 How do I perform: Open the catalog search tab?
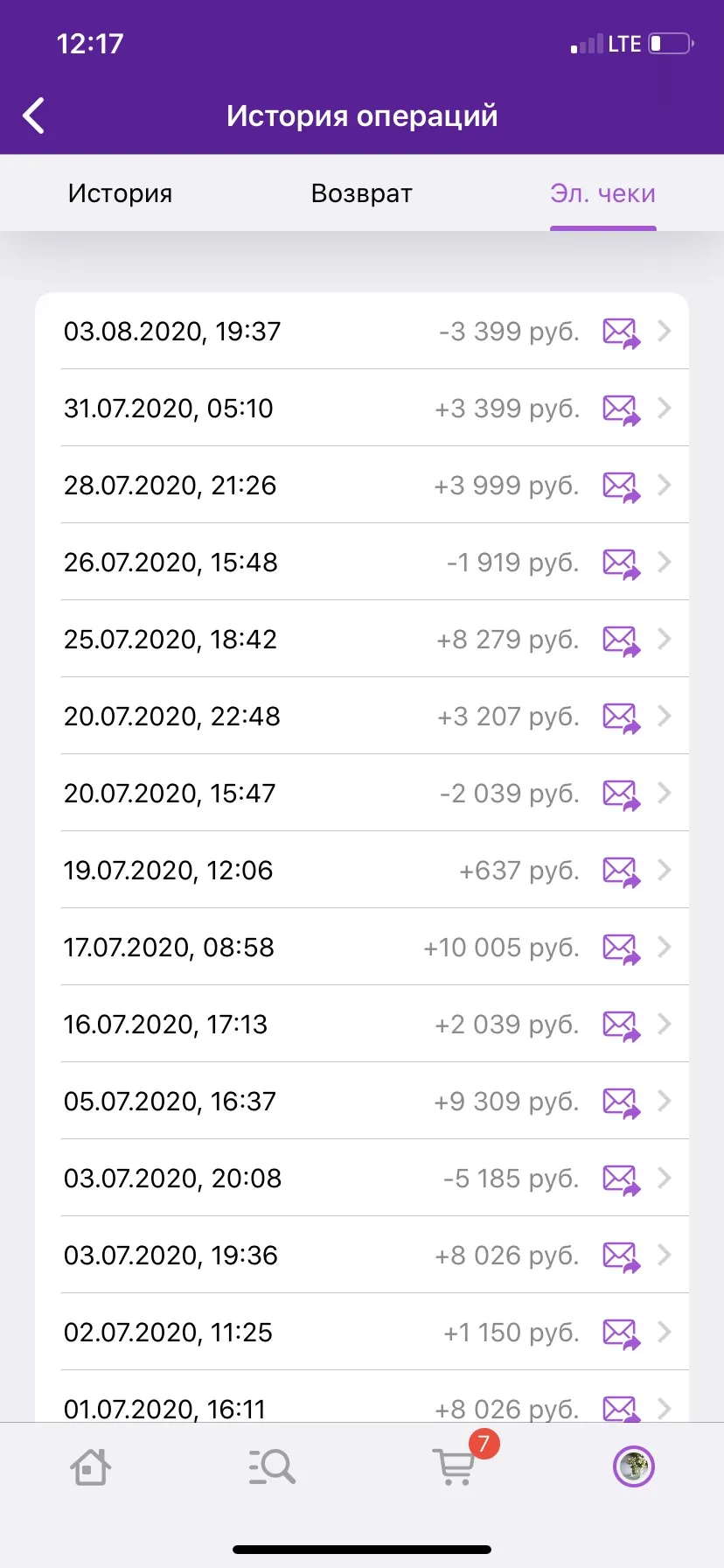(272, 1466)
